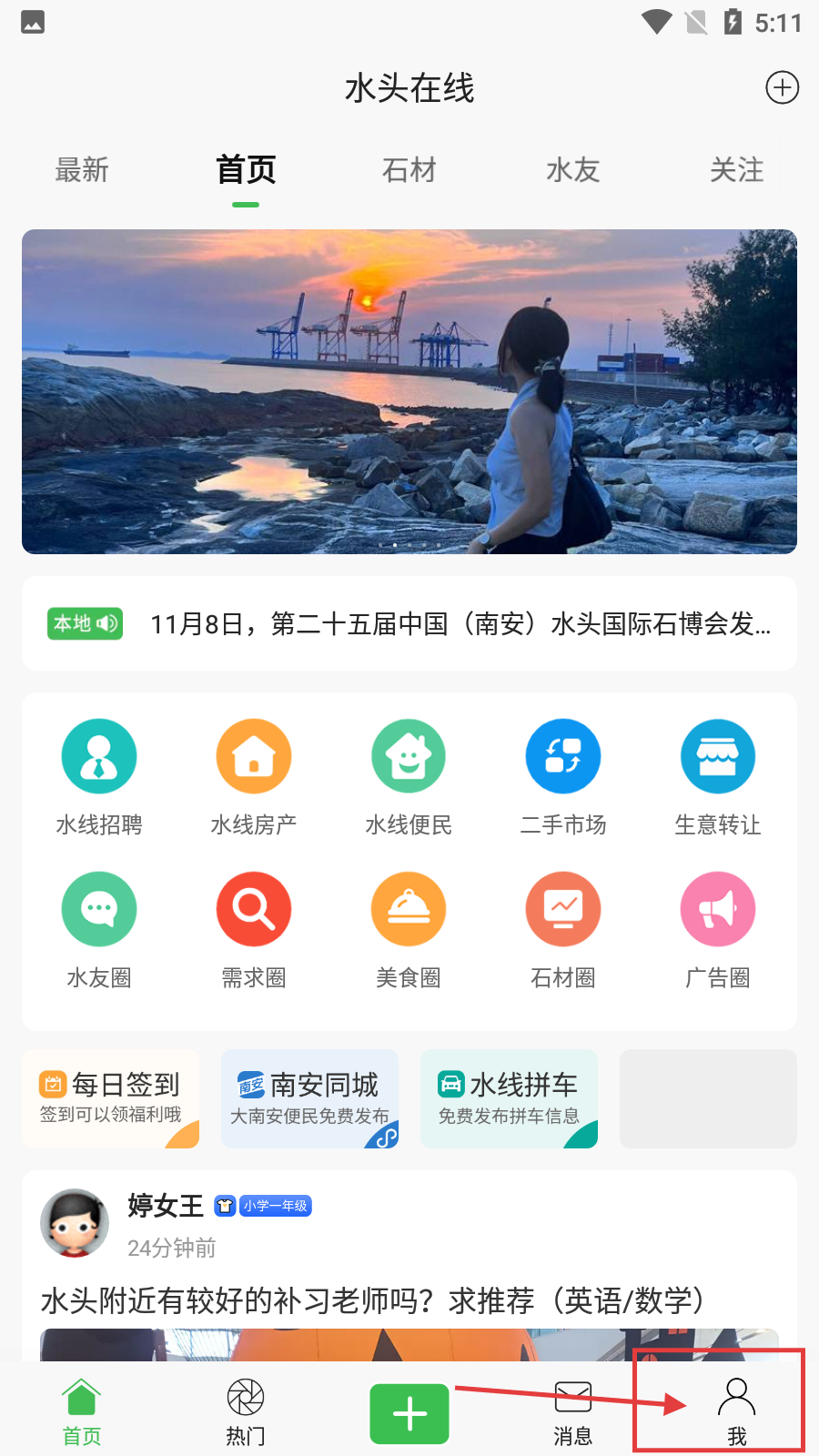The height and width of the screenshot is (1456, 819).
Task: Open the 消息 messages tab
Action: pos(572,1406)
